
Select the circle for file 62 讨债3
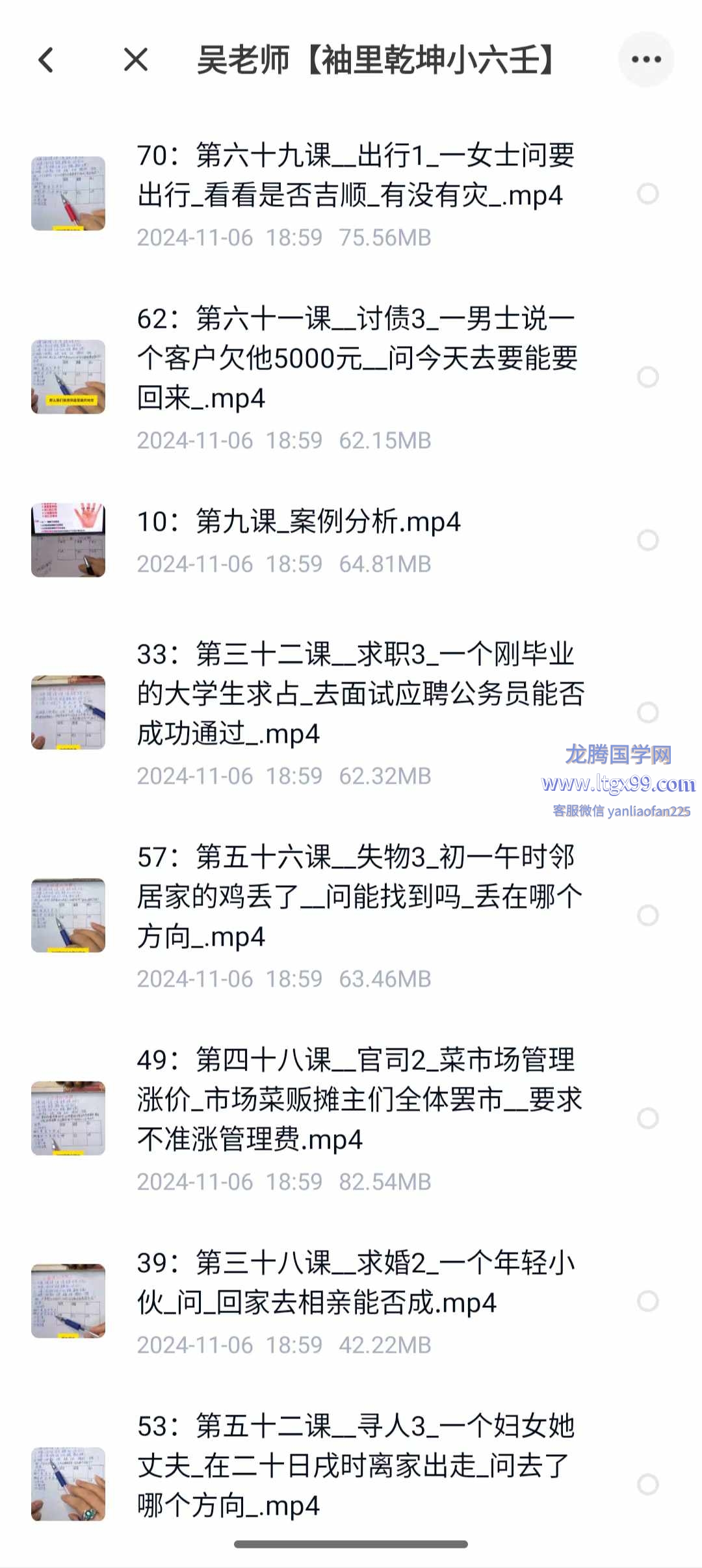[x=648, y=377]
